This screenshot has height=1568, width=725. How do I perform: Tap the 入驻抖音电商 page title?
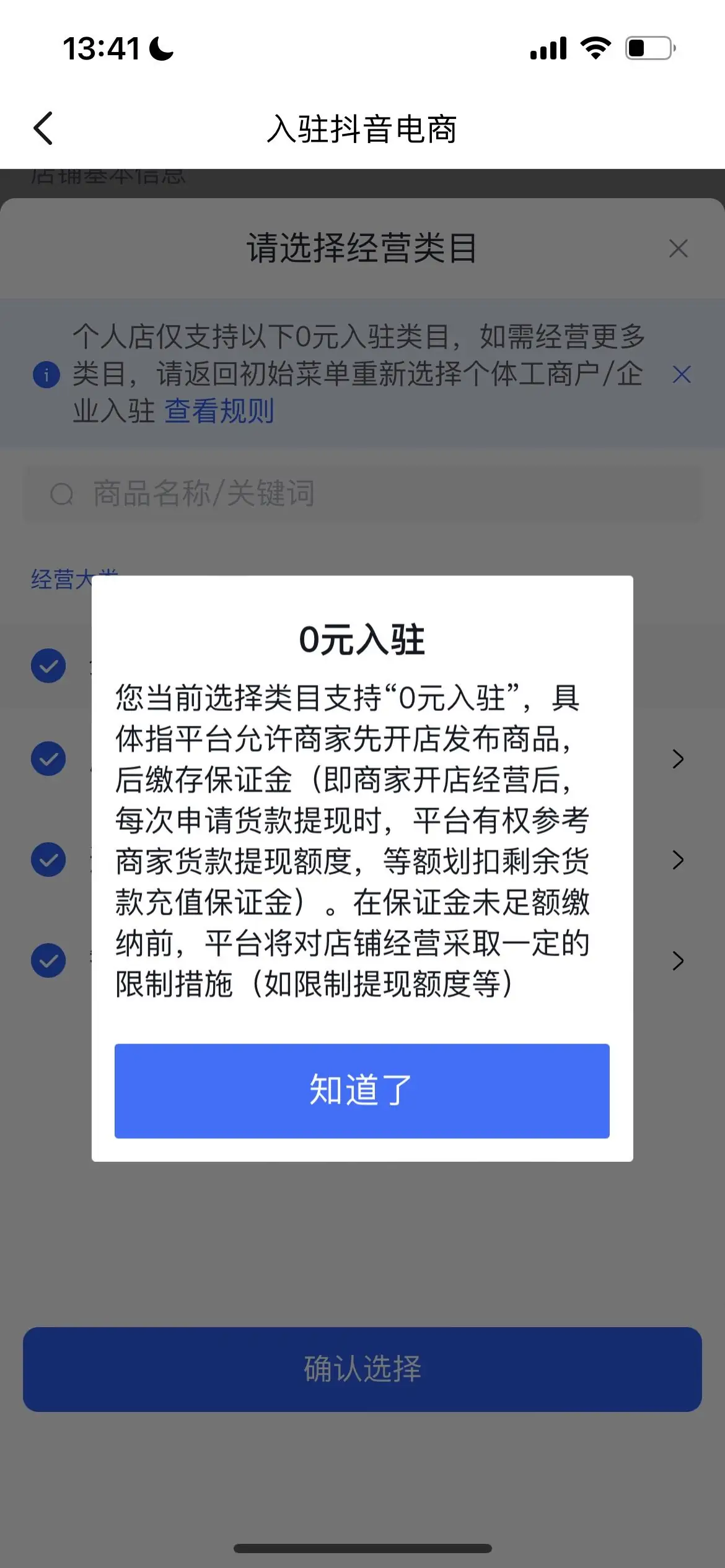(x=362, y=128)
